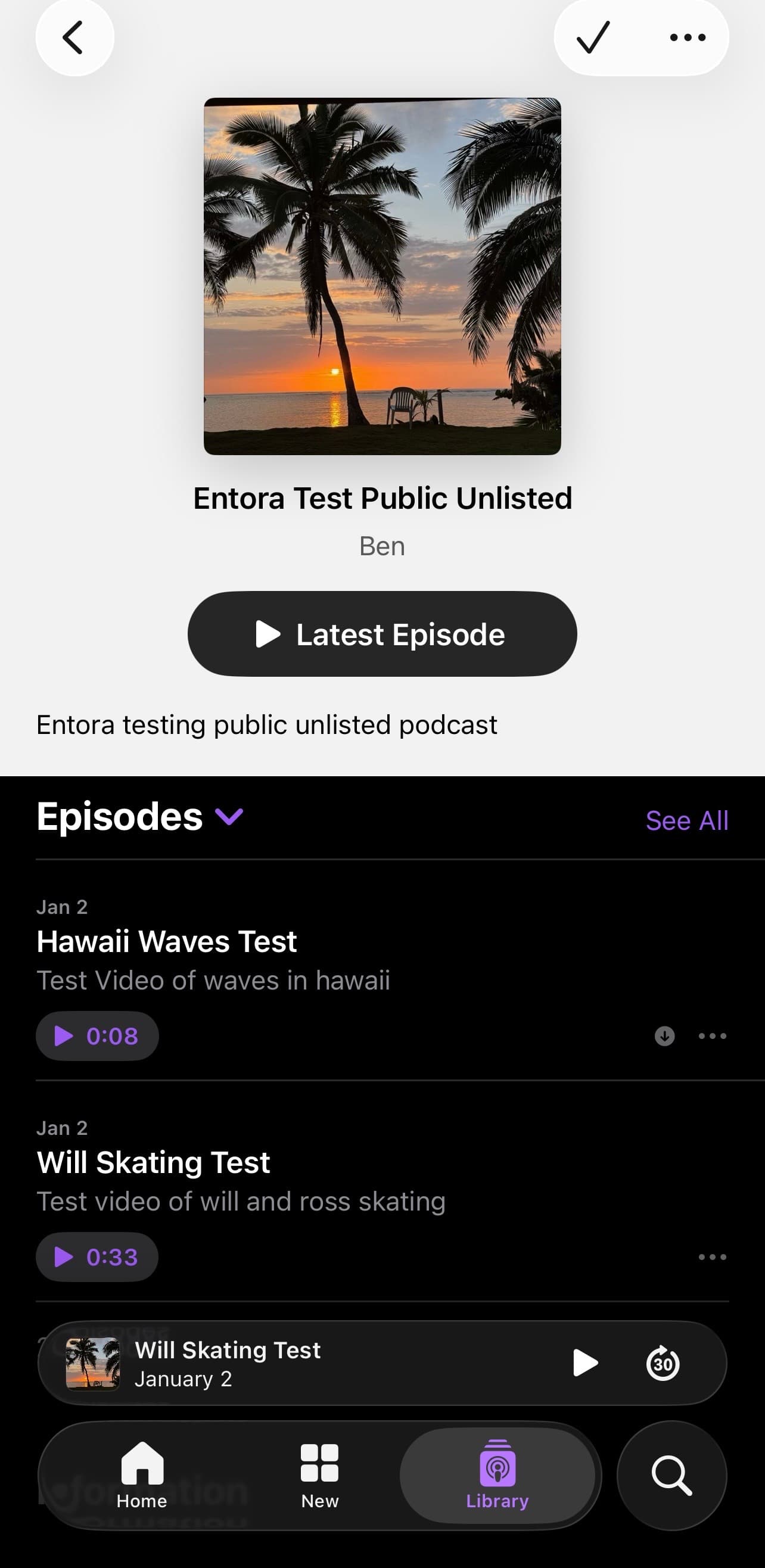Tap See All to view every episode
765x1568 pixels.
click(x=686, y=820)
